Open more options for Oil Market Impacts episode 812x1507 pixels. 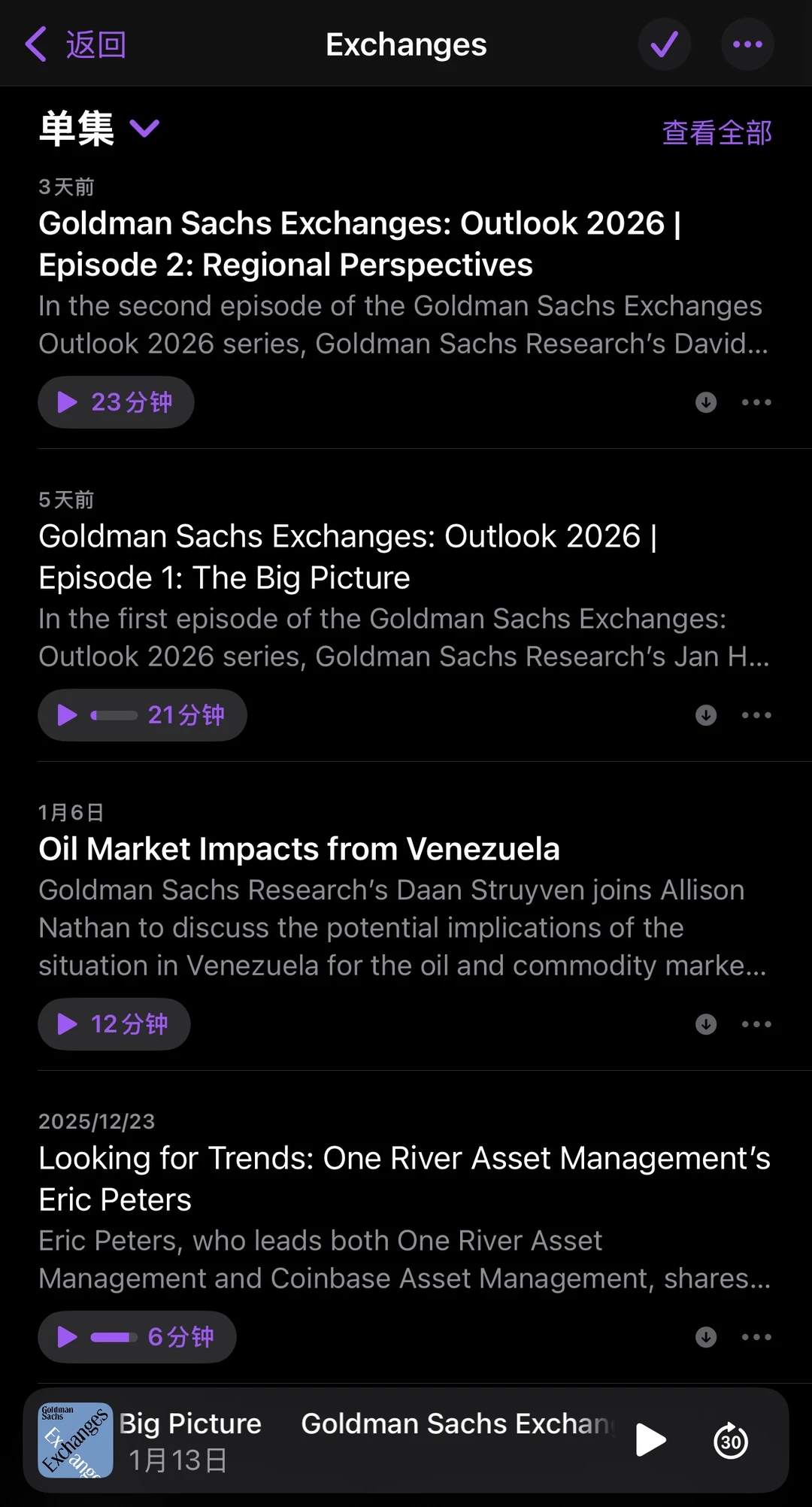point(756,1024)
